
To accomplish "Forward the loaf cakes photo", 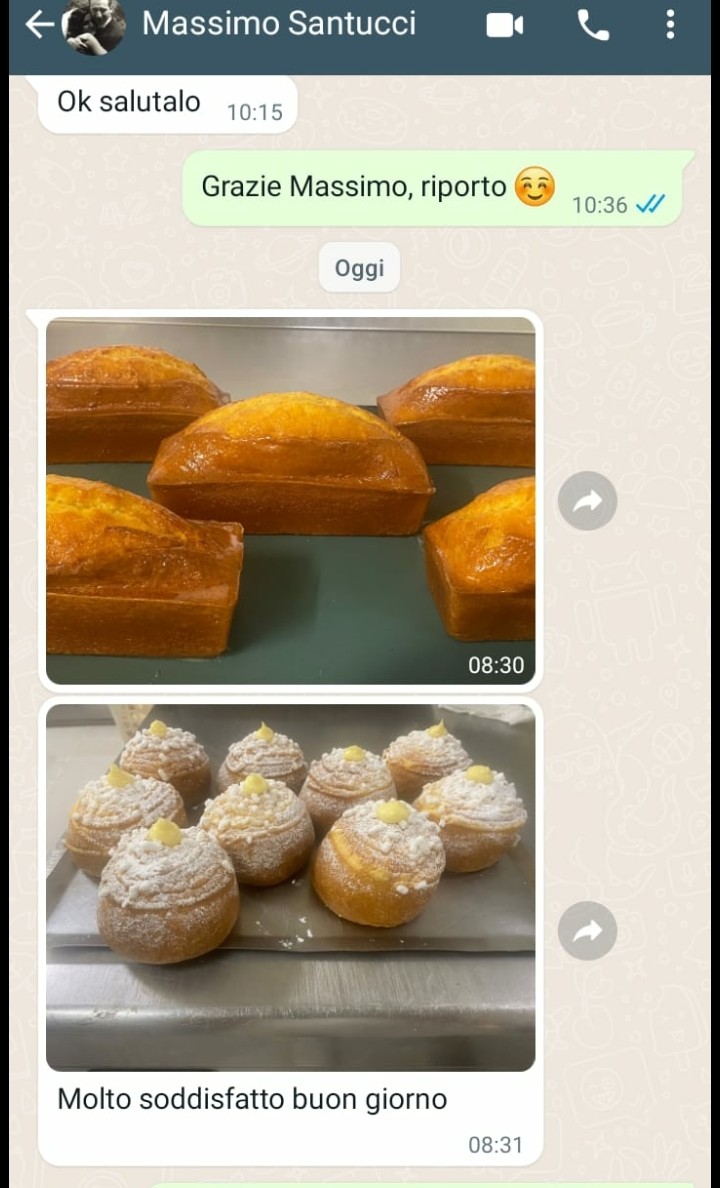I will (x=587, y=500).
